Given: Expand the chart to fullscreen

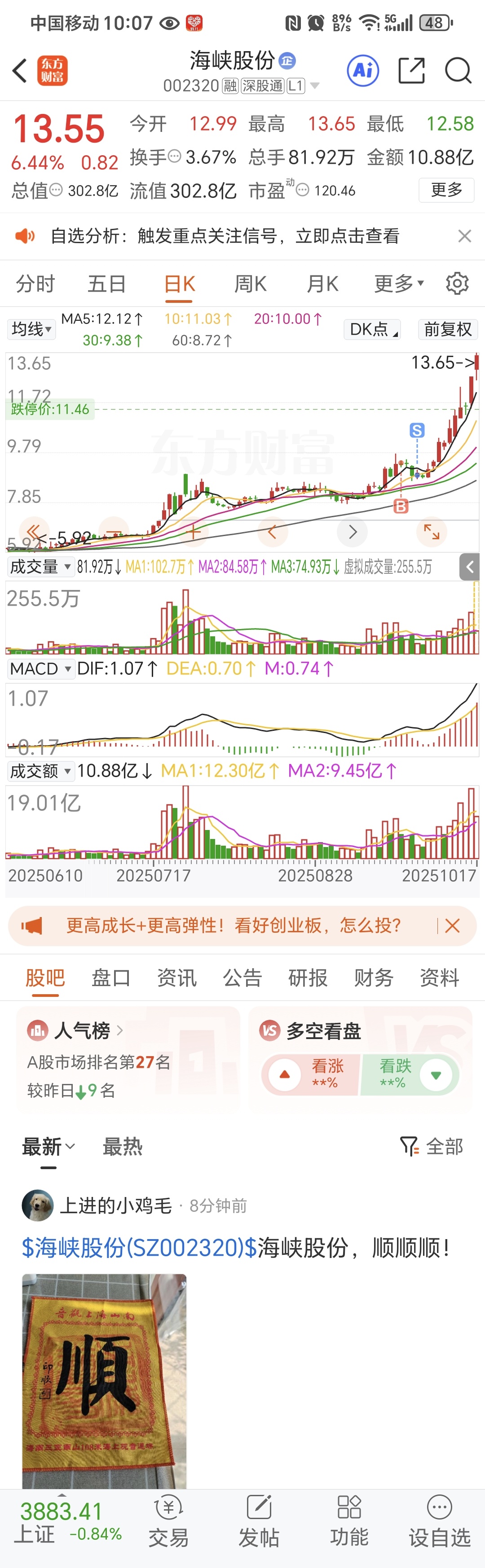Looking at the screenshot, I should pyautogui.click(x=432, y=532).
